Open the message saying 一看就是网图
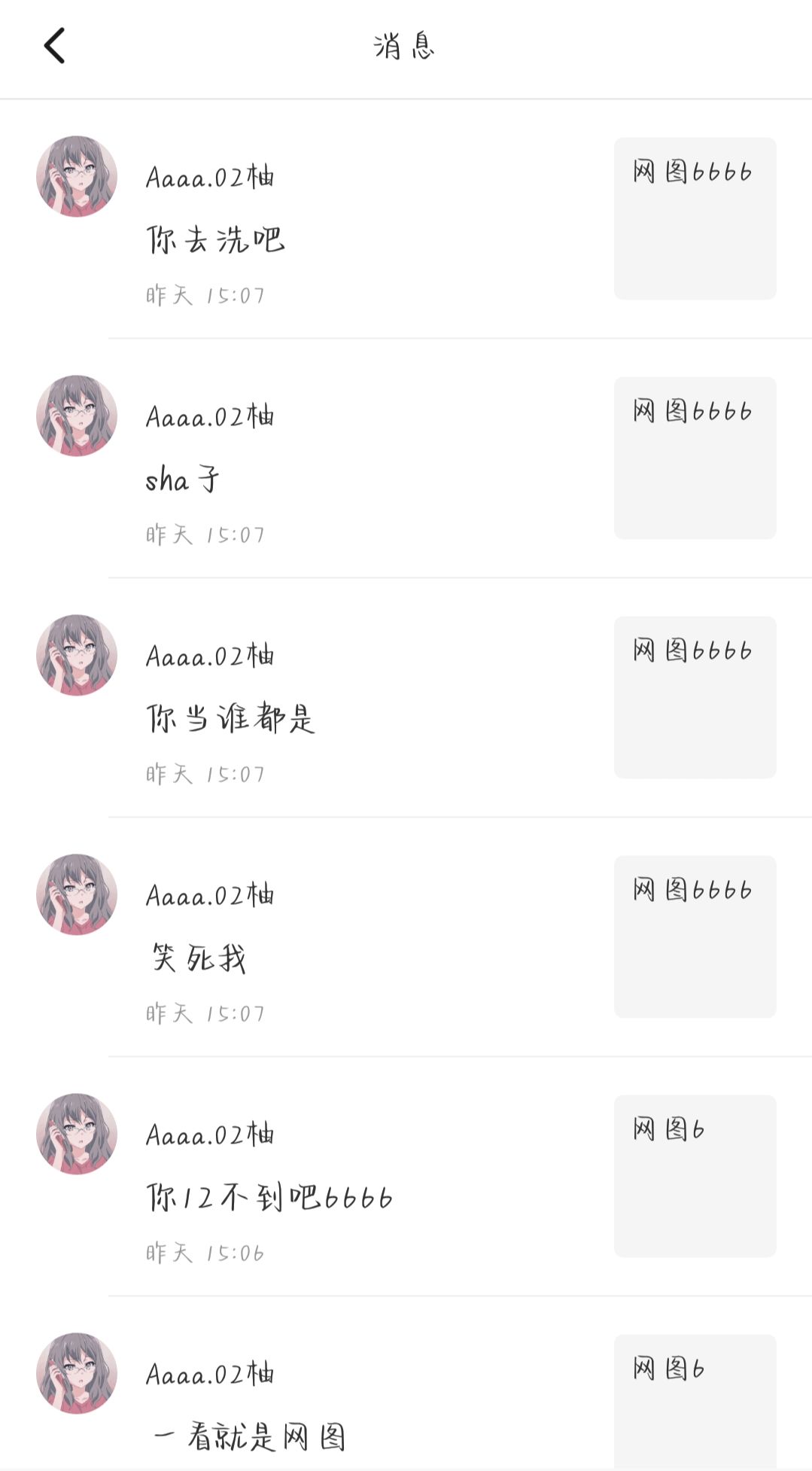 [249, 1437]
